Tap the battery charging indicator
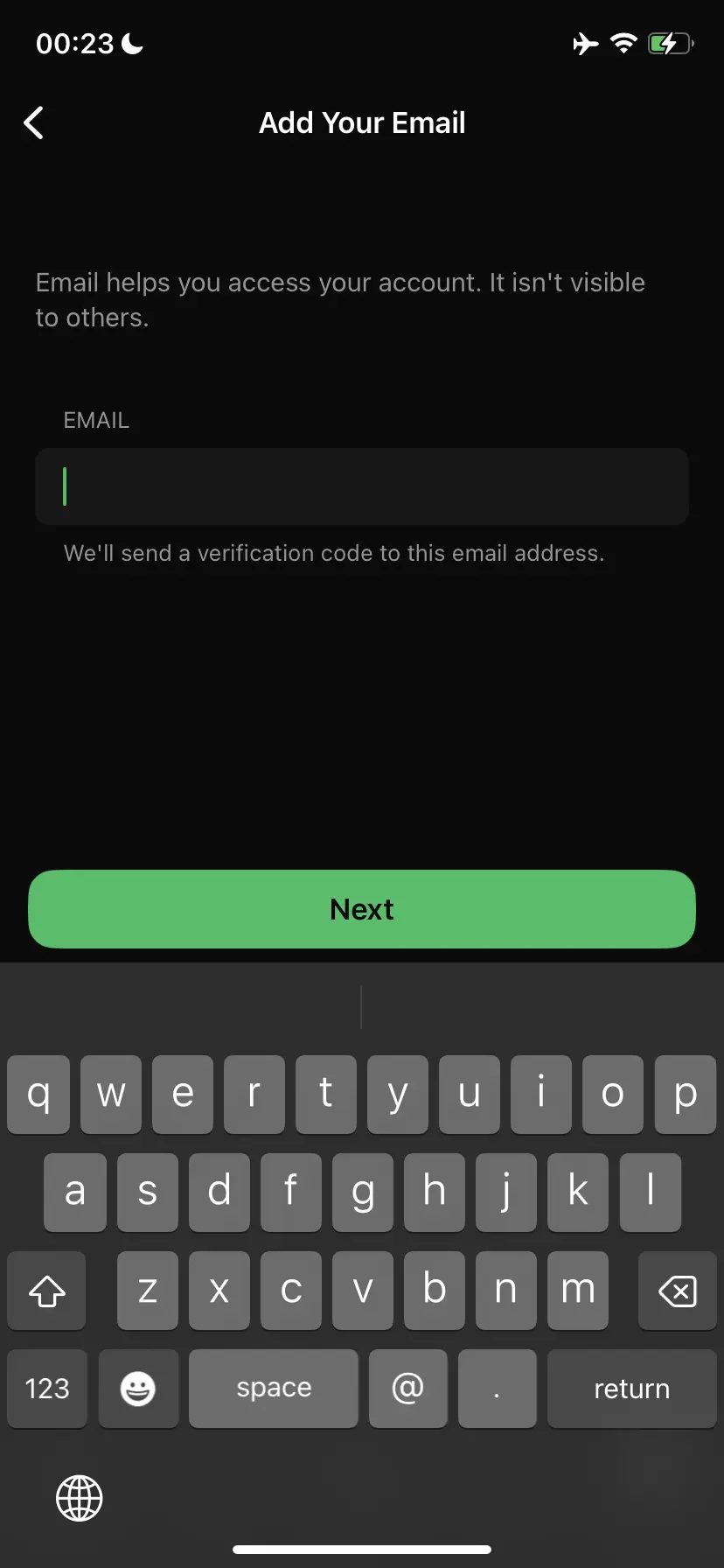 pos(669,43)
